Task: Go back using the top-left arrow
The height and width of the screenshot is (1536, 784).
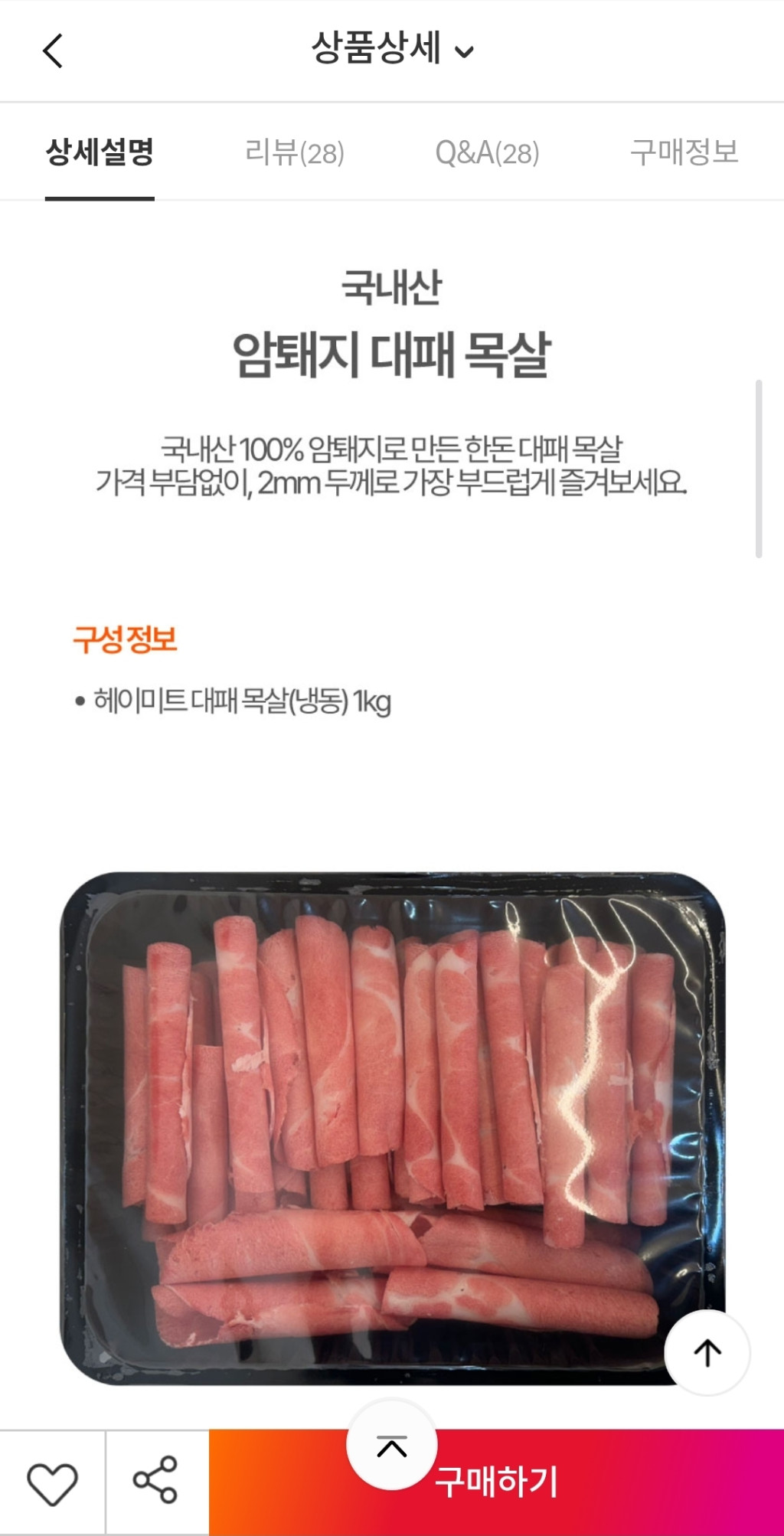Action: click(x=52, y=51)
